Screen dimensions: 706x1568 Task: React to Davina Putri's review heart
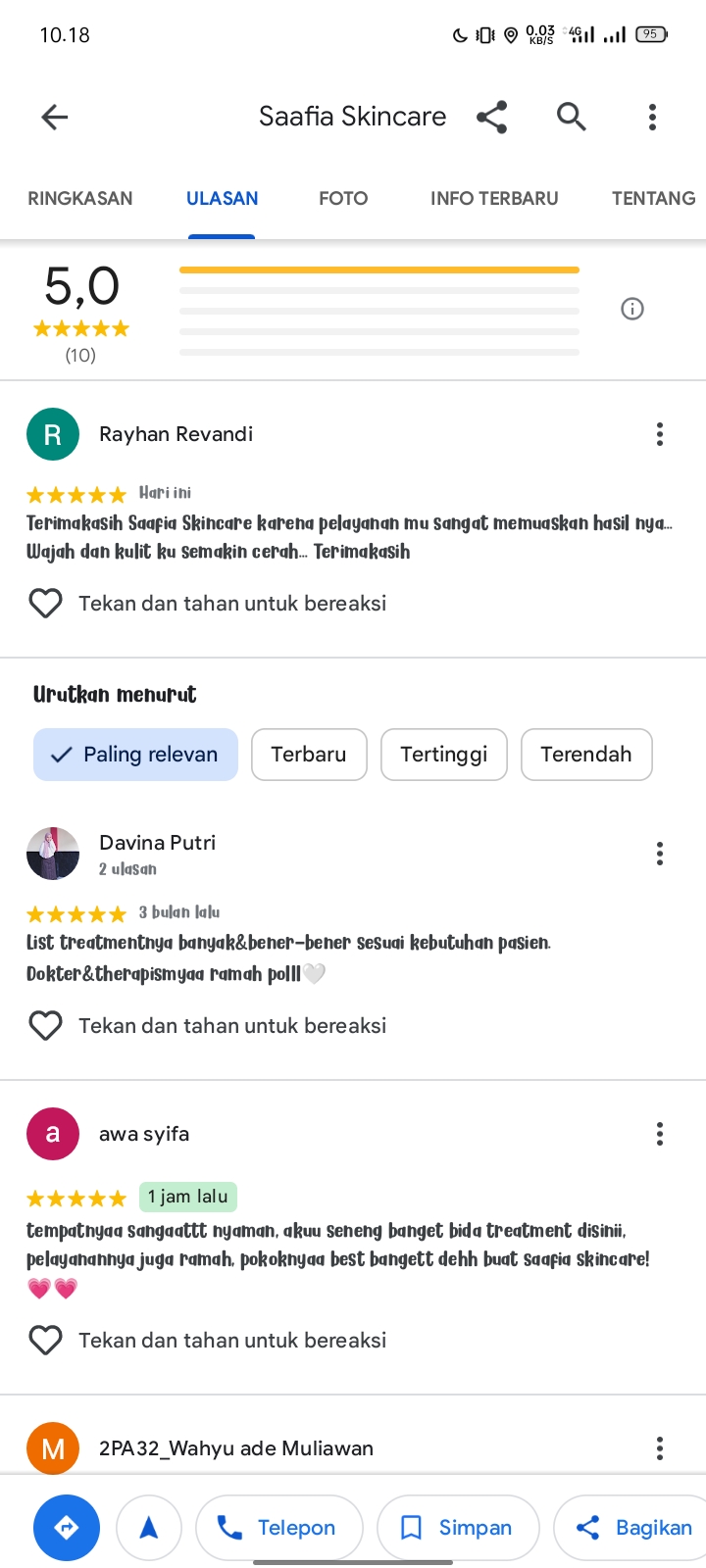pos(45,1026)
